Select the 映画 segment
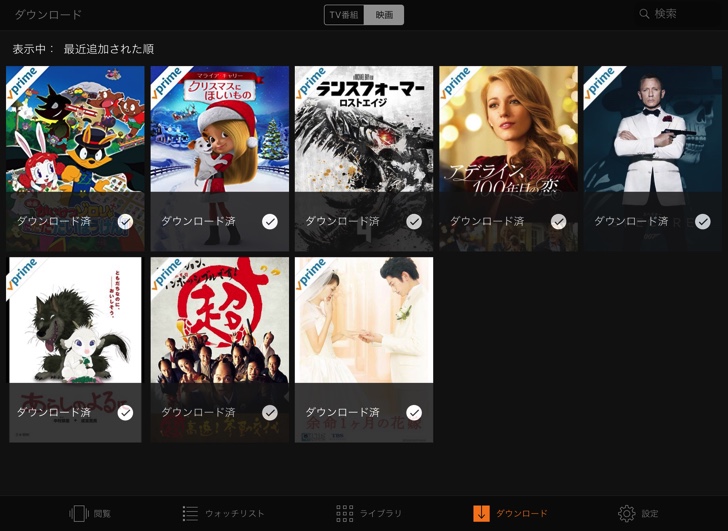This screenshot has width=728, height=531. (x=384, y=15)
